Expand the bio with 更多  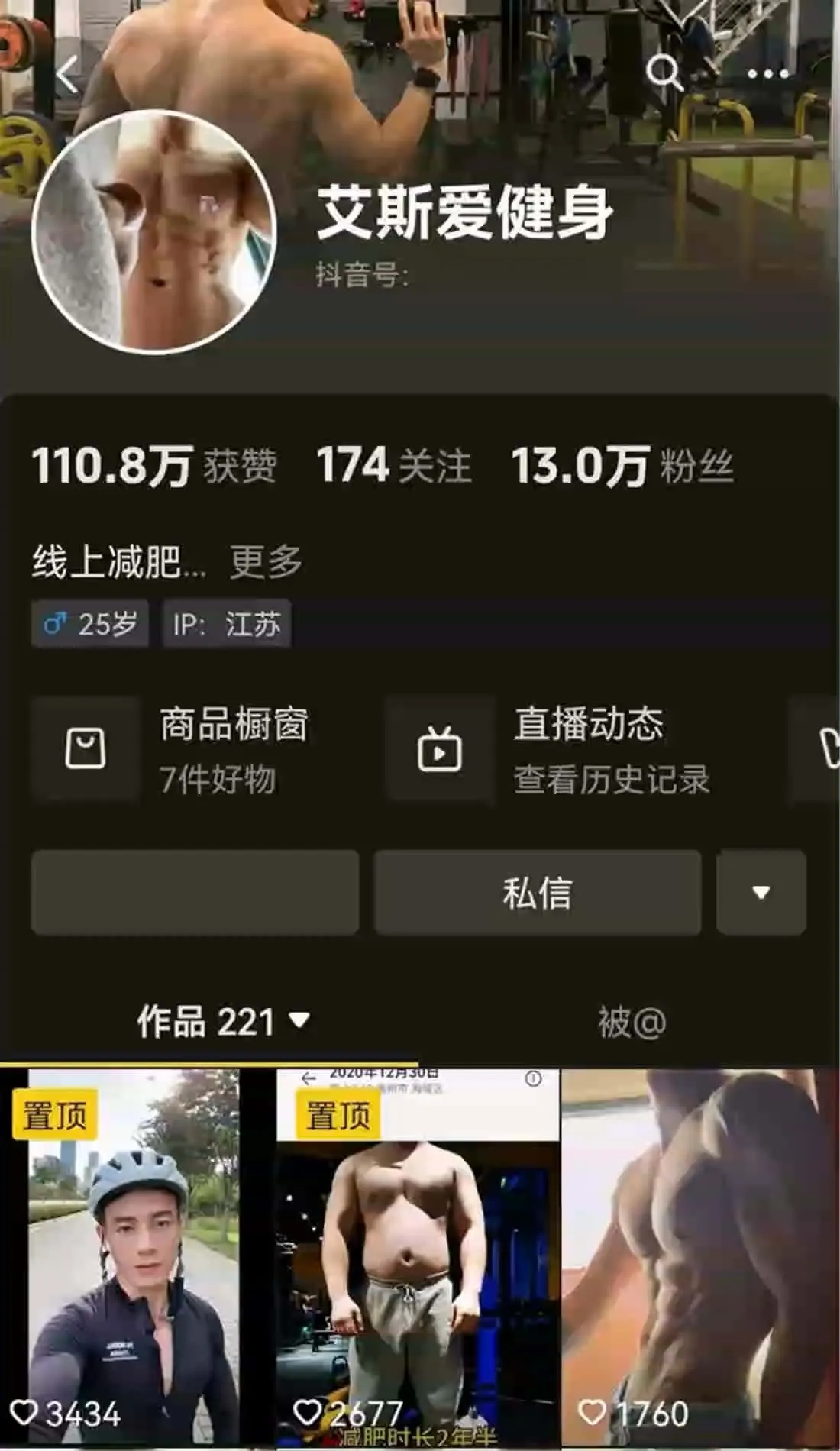pos(266,562)
